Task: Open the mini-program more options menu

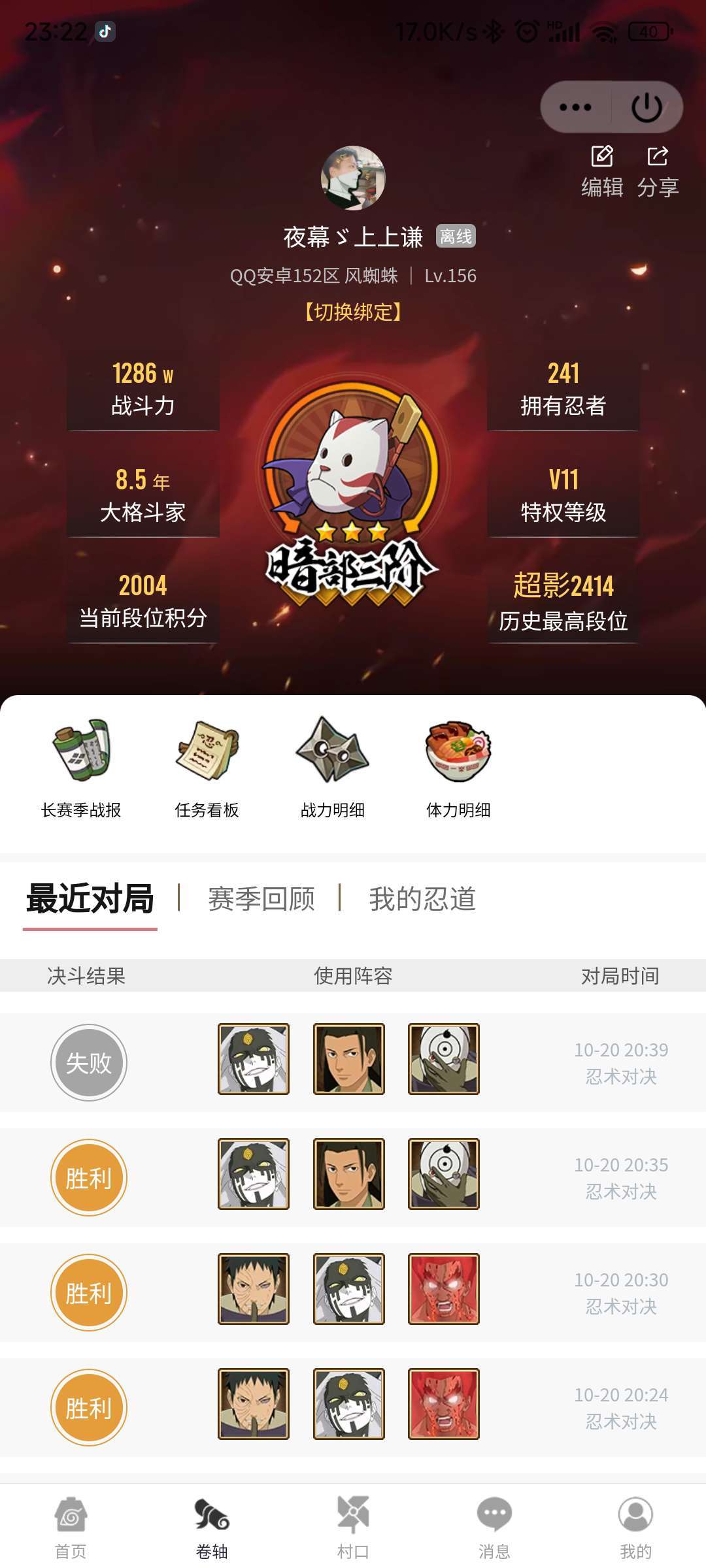Action: click(x=575, y=107)
